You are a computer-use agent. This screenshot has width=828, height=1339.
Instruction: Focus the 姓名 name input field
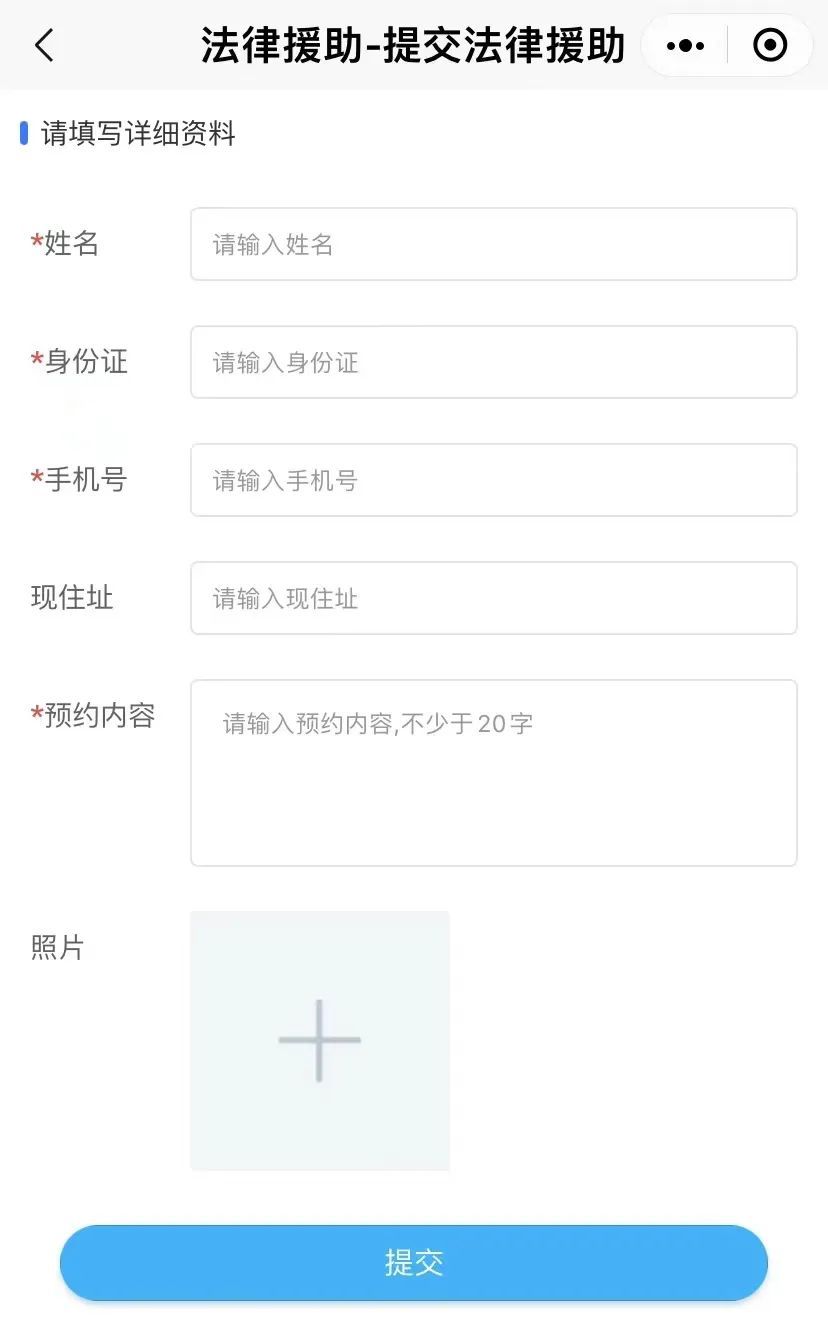point(493,244)
